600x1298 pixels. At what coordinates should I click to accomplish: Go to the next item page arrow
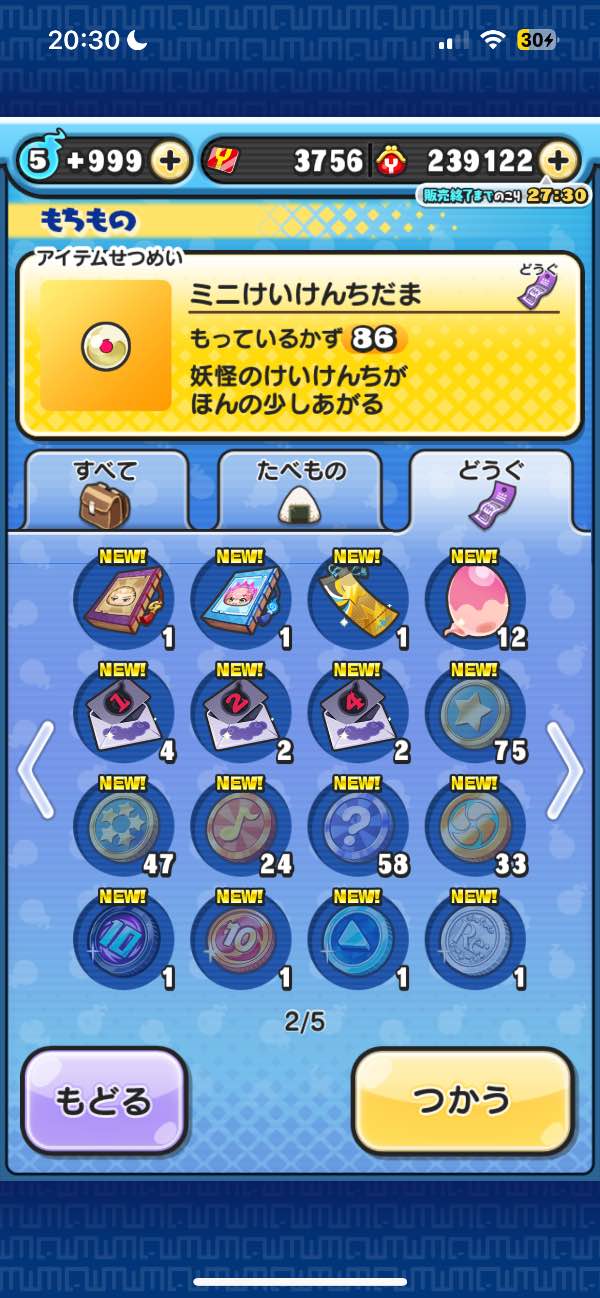[565, 768]
